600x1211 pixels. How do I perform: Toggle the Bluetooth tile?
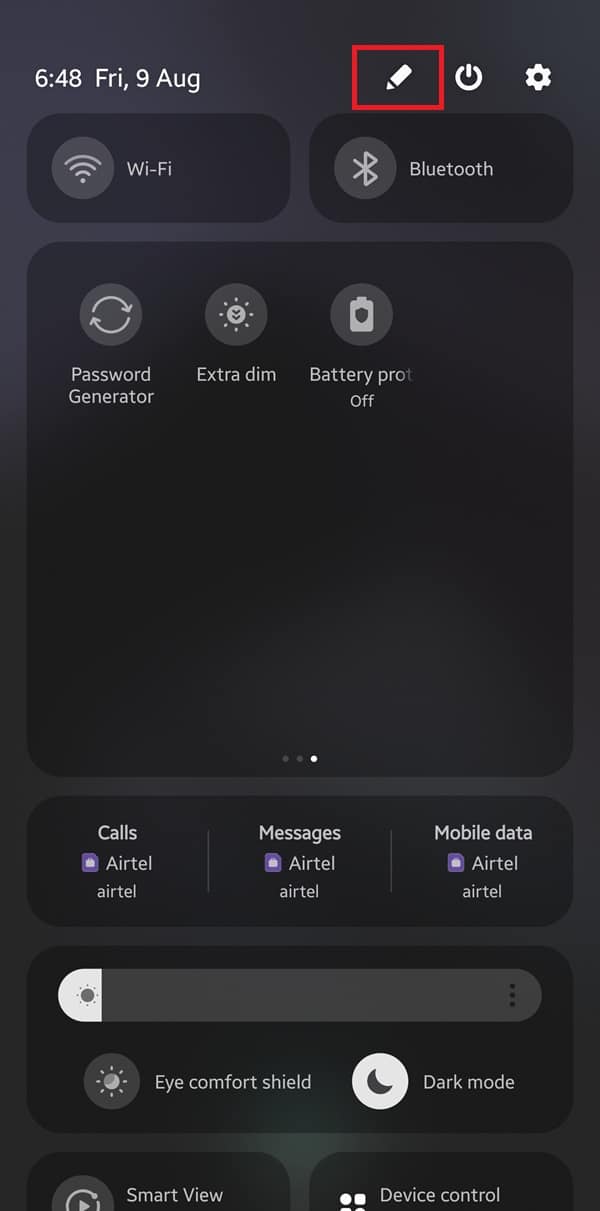(x=441, y=168)
